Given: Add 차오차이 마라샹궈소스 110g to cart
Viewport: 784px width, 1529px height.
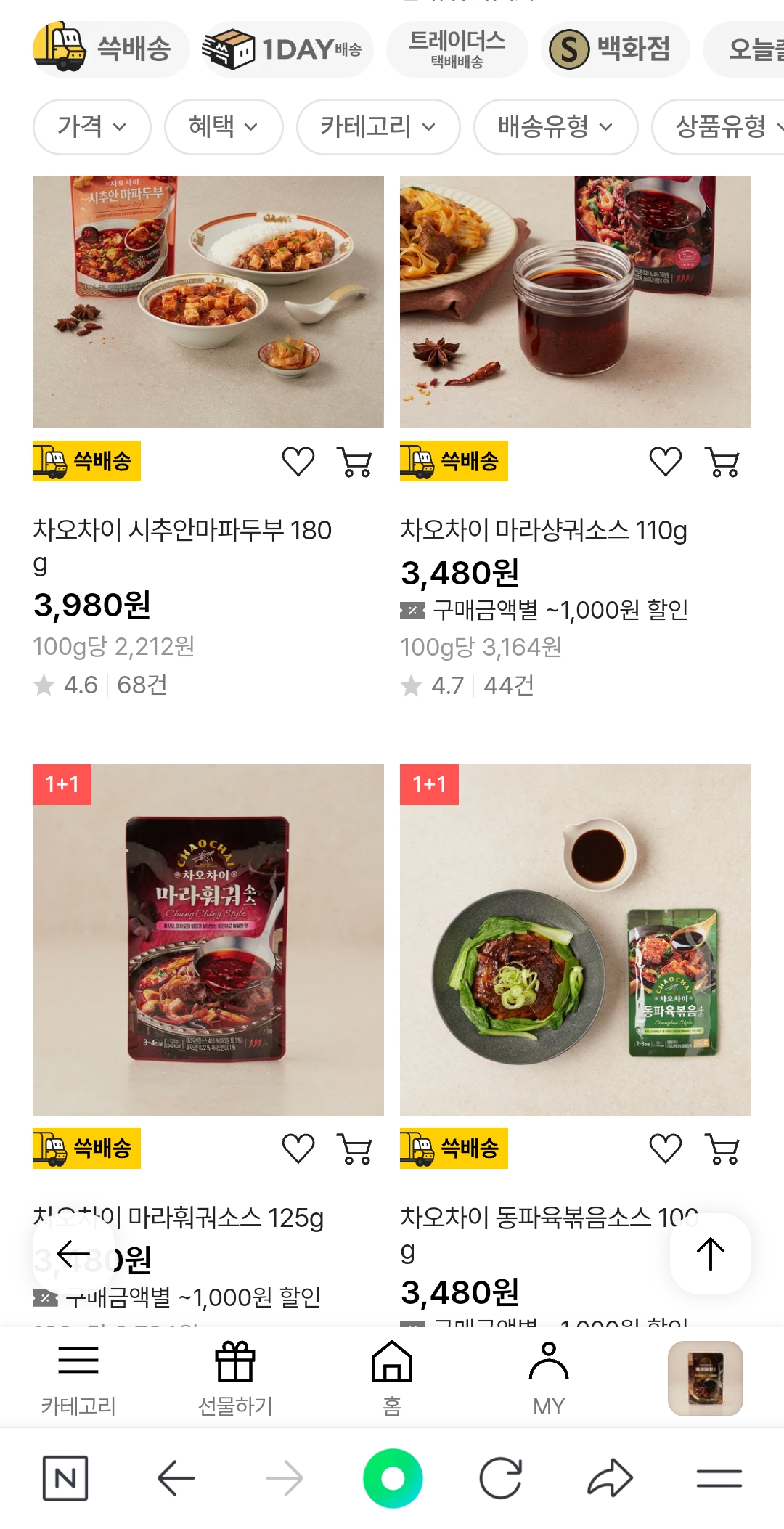Looking at the screenshot, I should point(722,462).
